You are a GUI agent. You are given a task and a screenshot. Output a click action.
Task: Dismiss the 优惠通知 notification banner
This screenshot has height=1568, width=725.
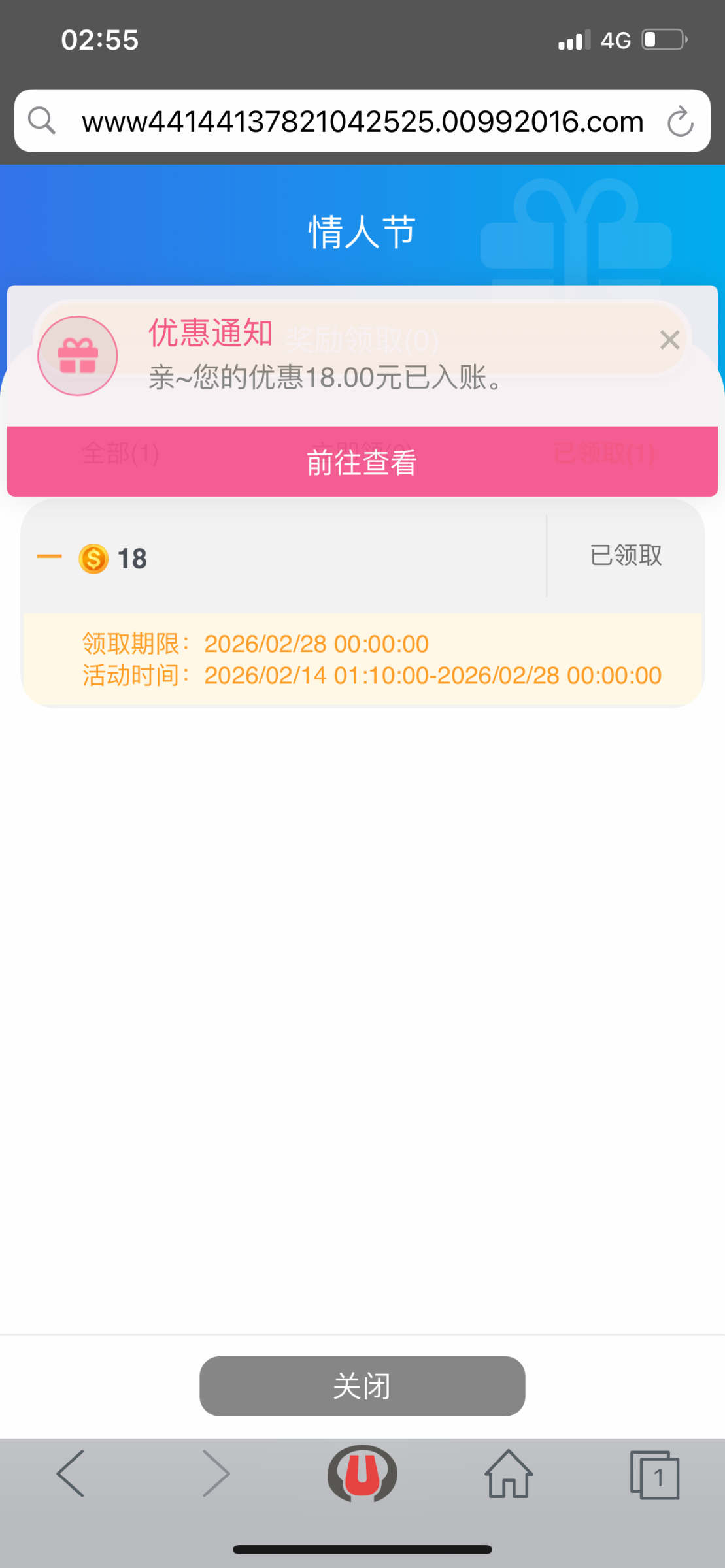(x=669, y=340)
